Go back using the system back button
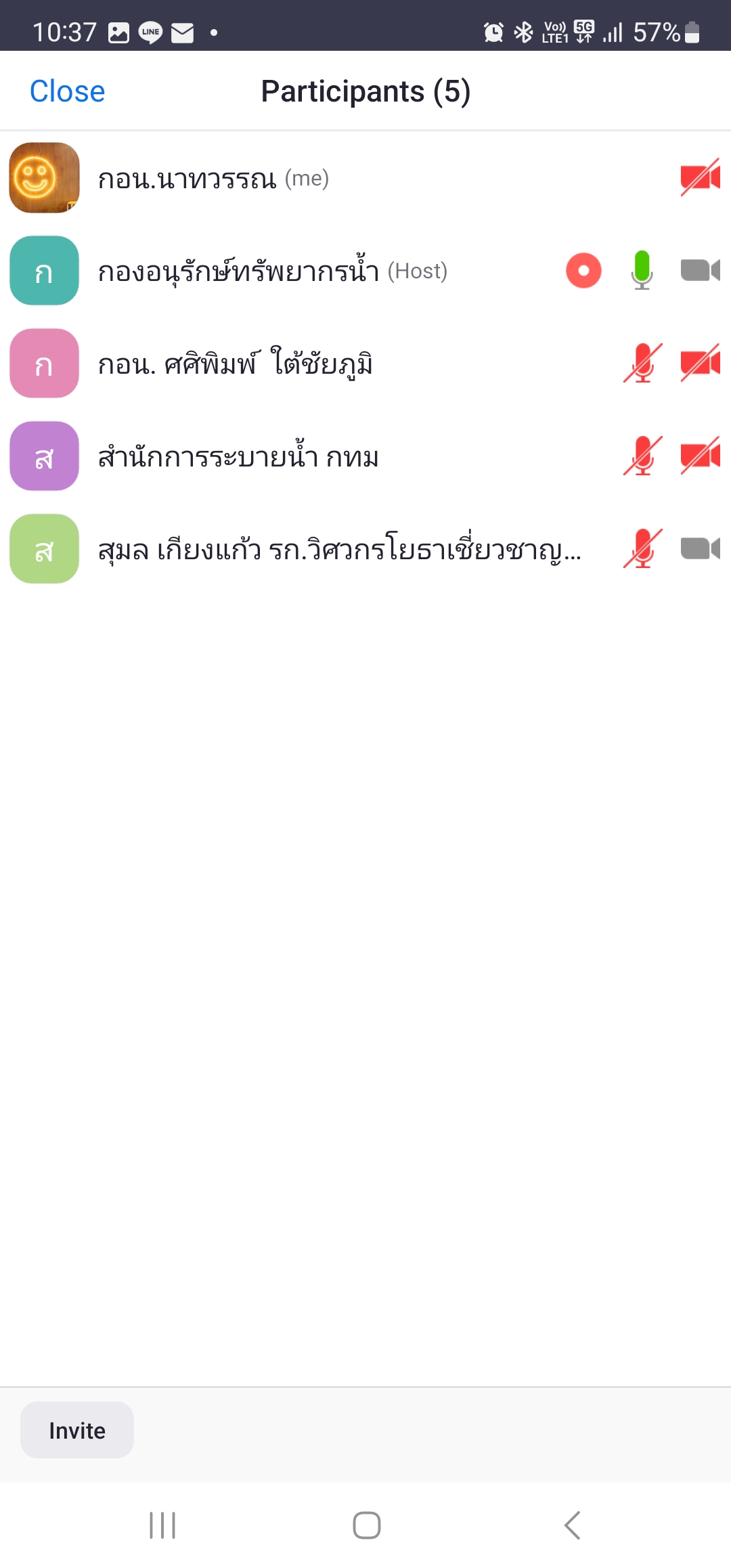 pos(572,1525)
